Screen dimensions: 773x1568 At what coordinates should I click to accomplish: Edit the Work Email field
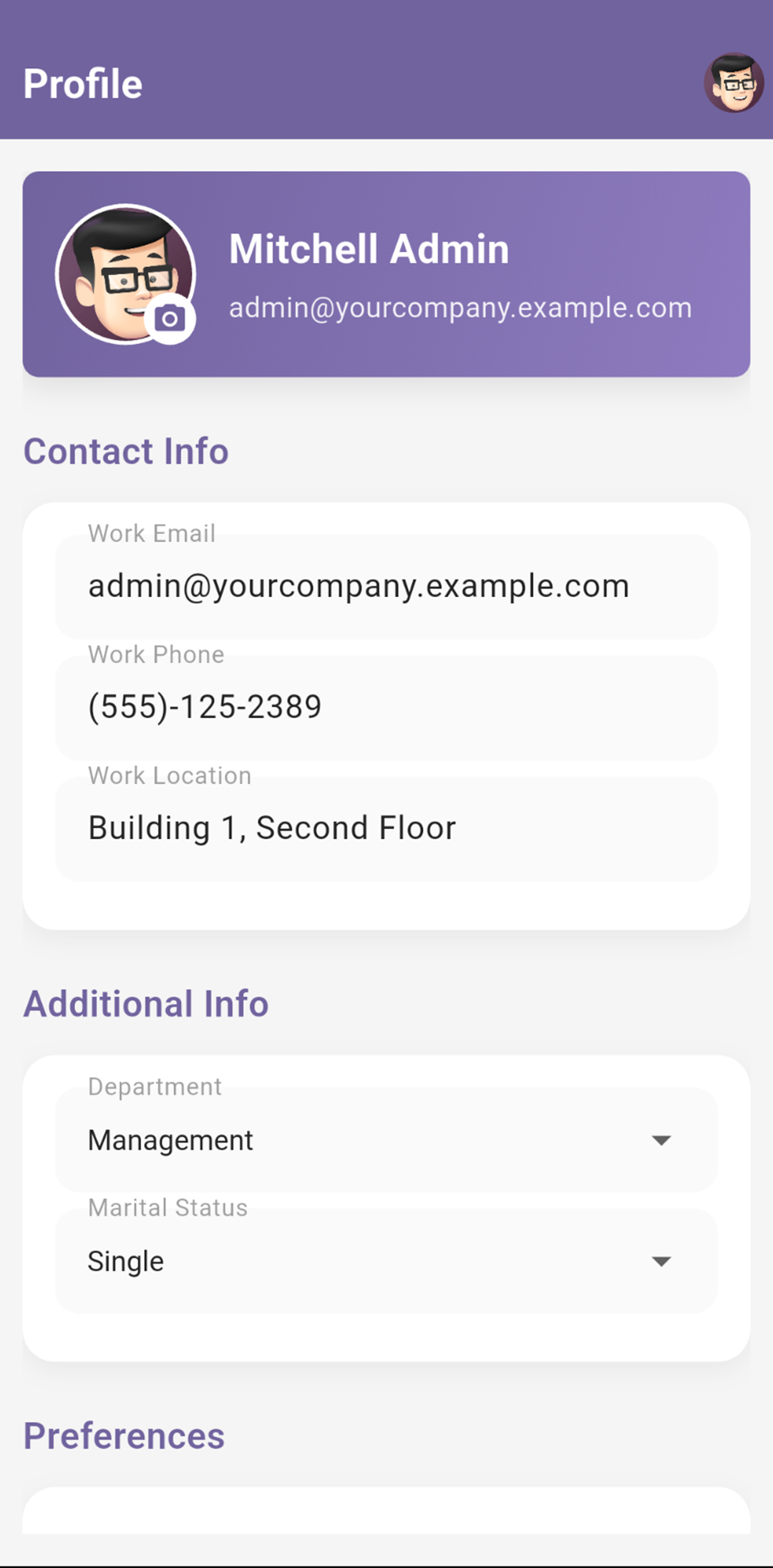(386, 586)
